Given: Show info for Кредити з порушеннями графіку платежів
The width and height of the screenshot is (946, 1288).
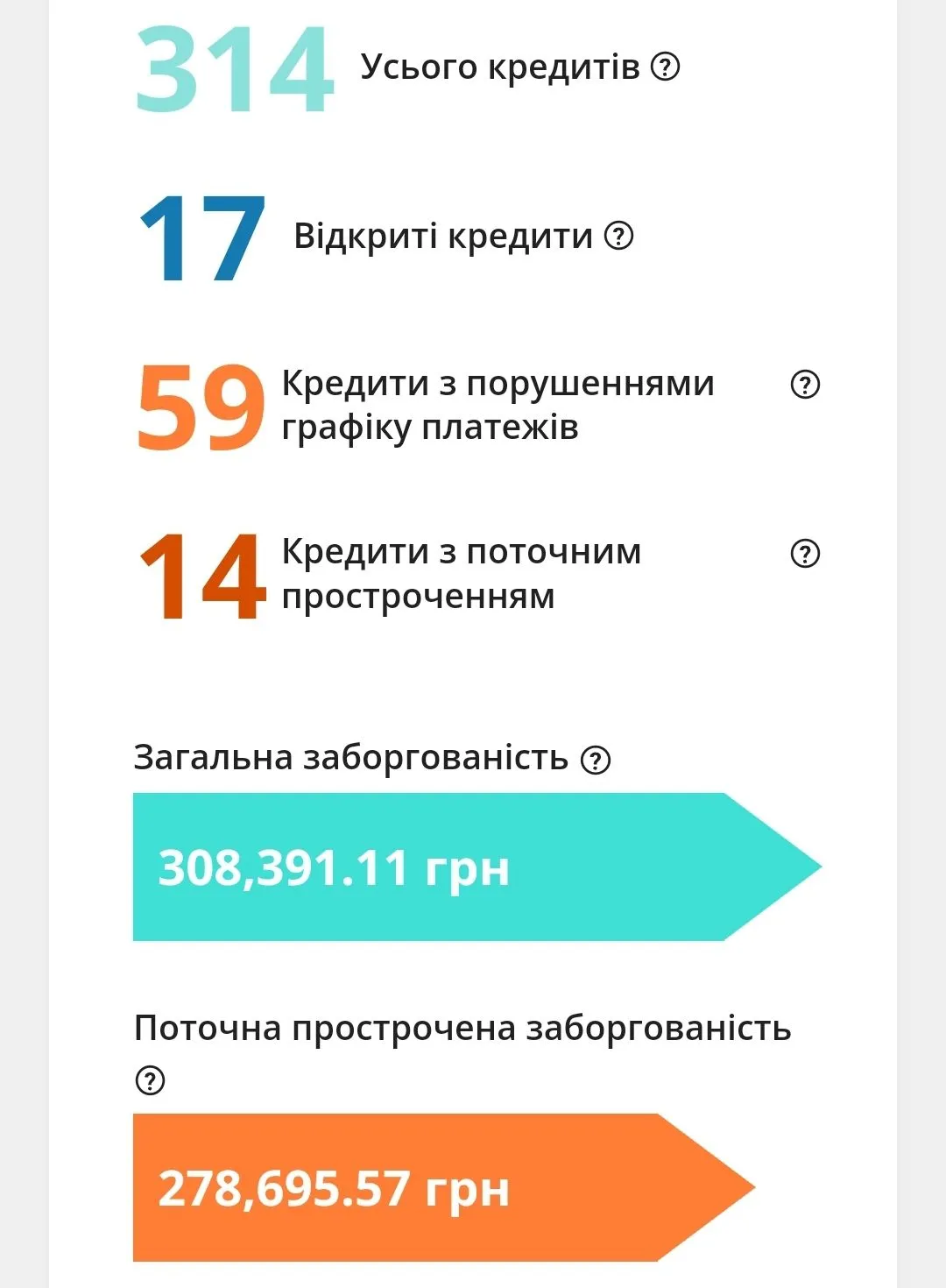Looking at the screenshot, I should click(x=805, y=385).
